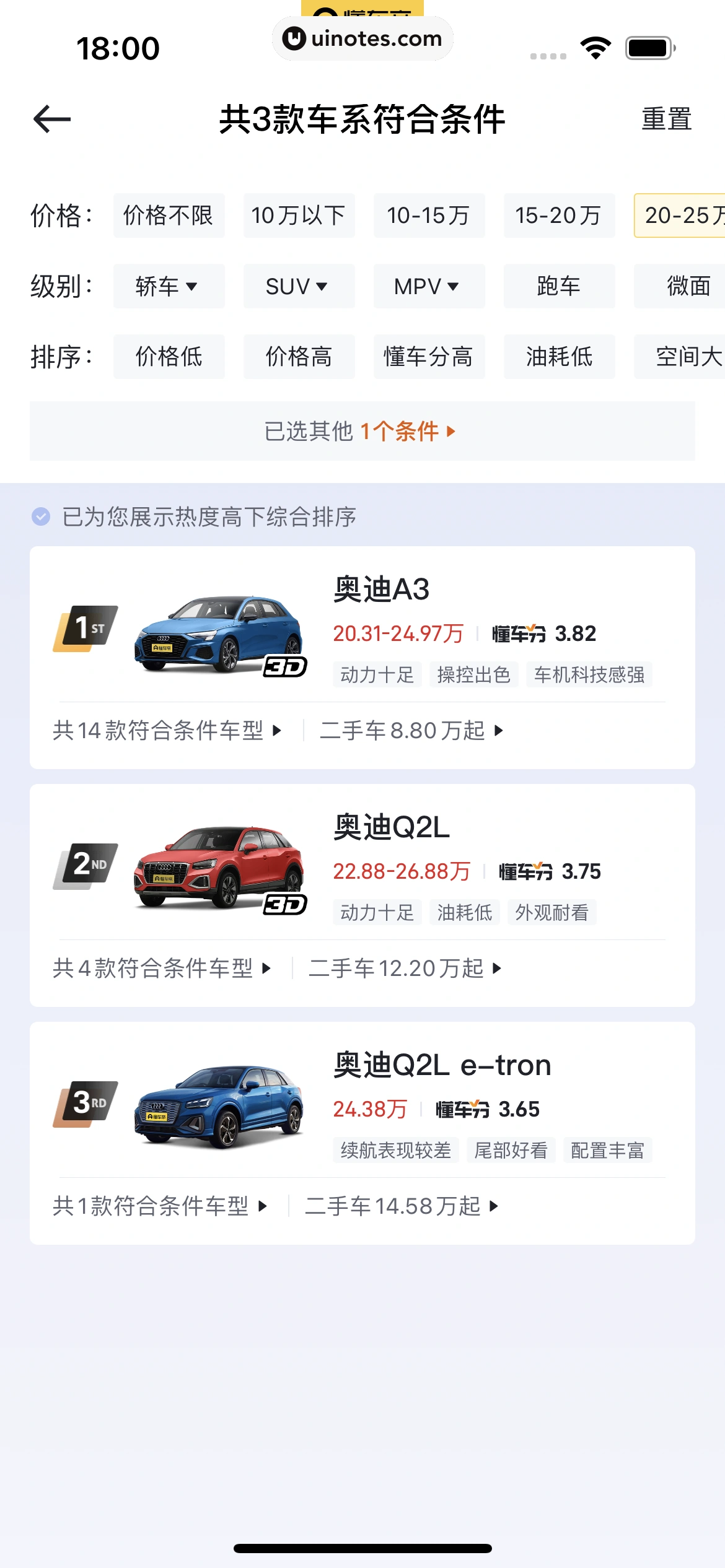View 二手车14.58万起 link

(402, 1206)
